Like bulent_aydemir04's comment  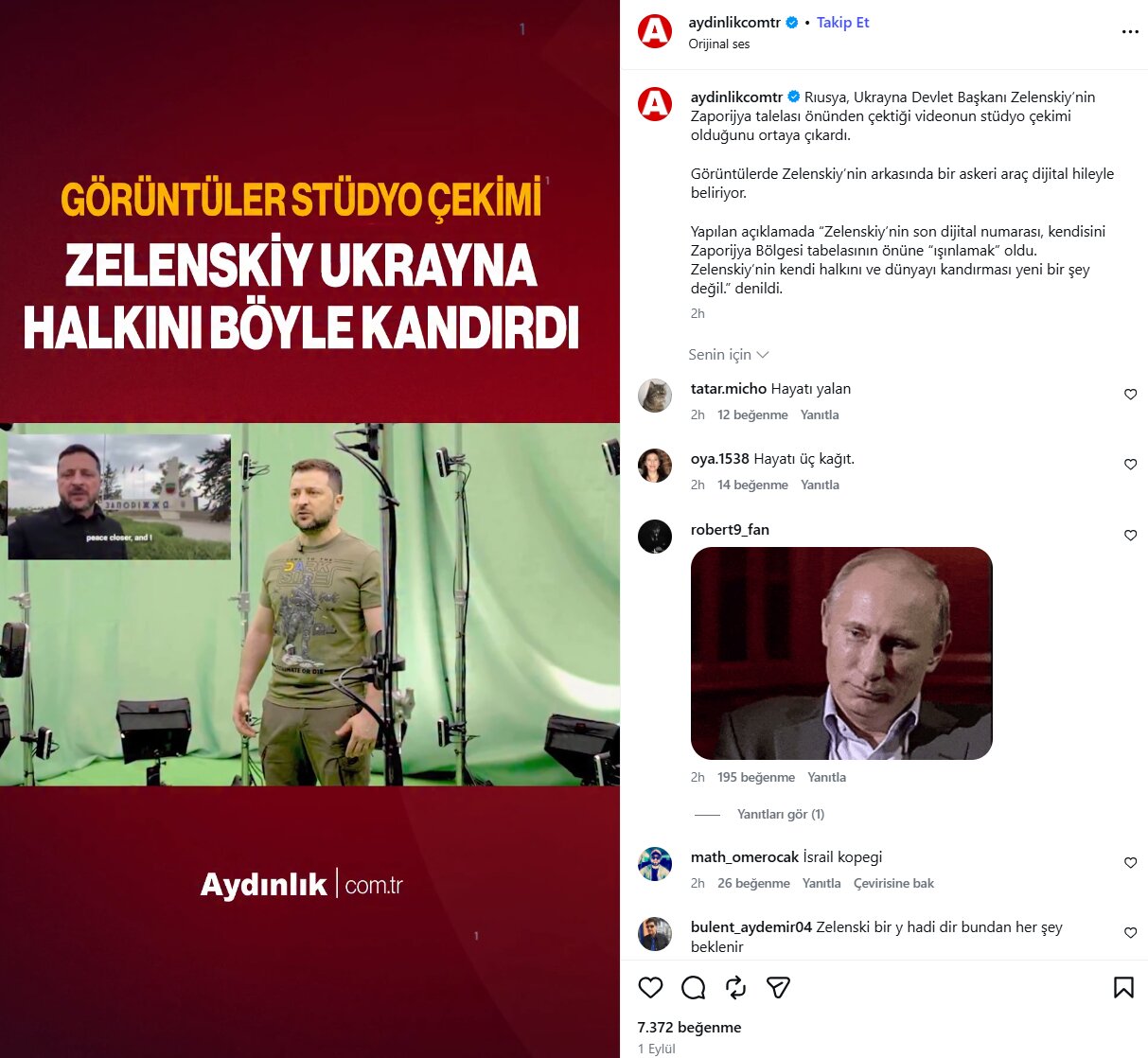1130,933
